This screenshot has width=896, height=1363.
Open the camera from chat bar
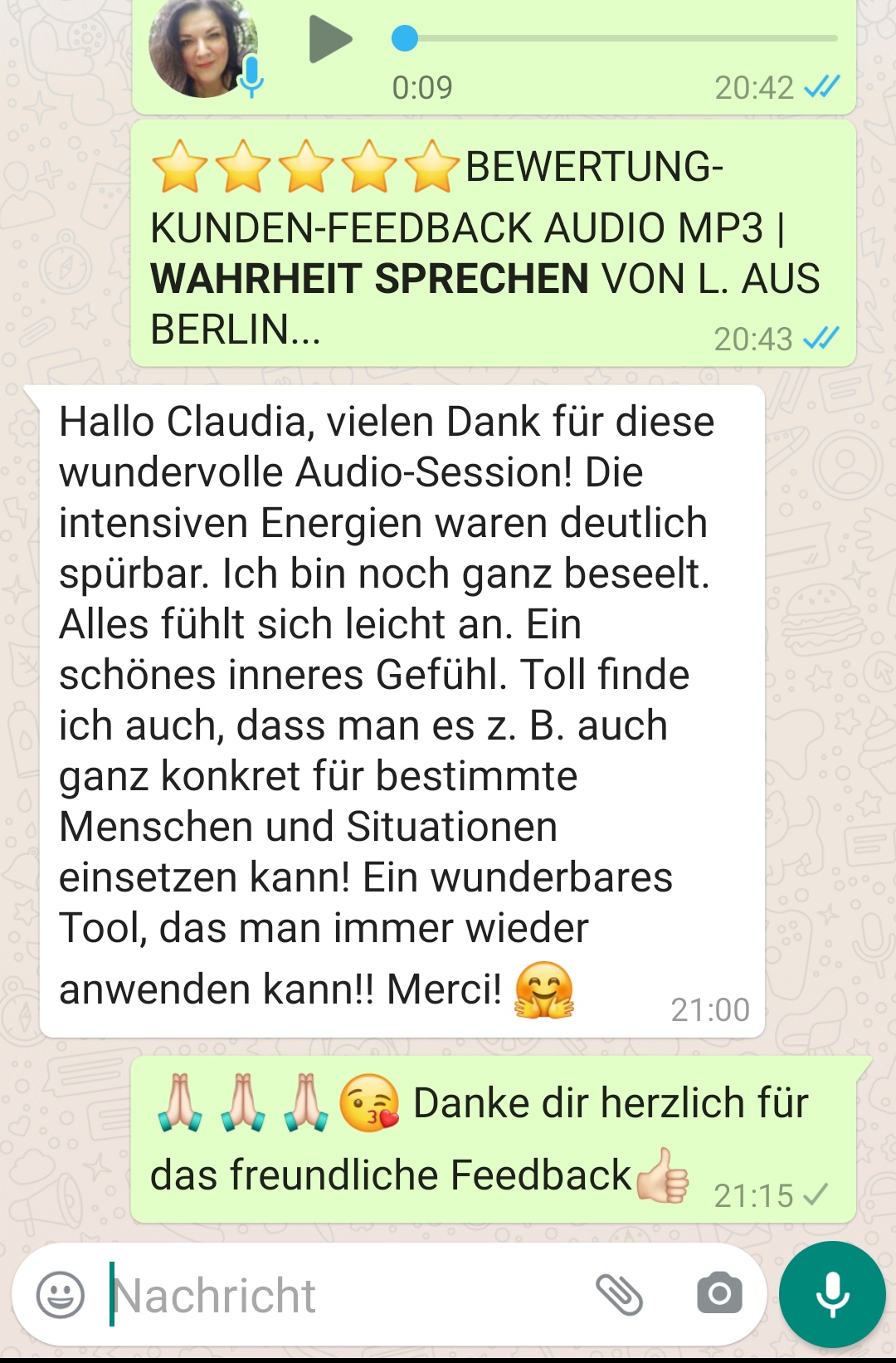tap(719, 1295)
